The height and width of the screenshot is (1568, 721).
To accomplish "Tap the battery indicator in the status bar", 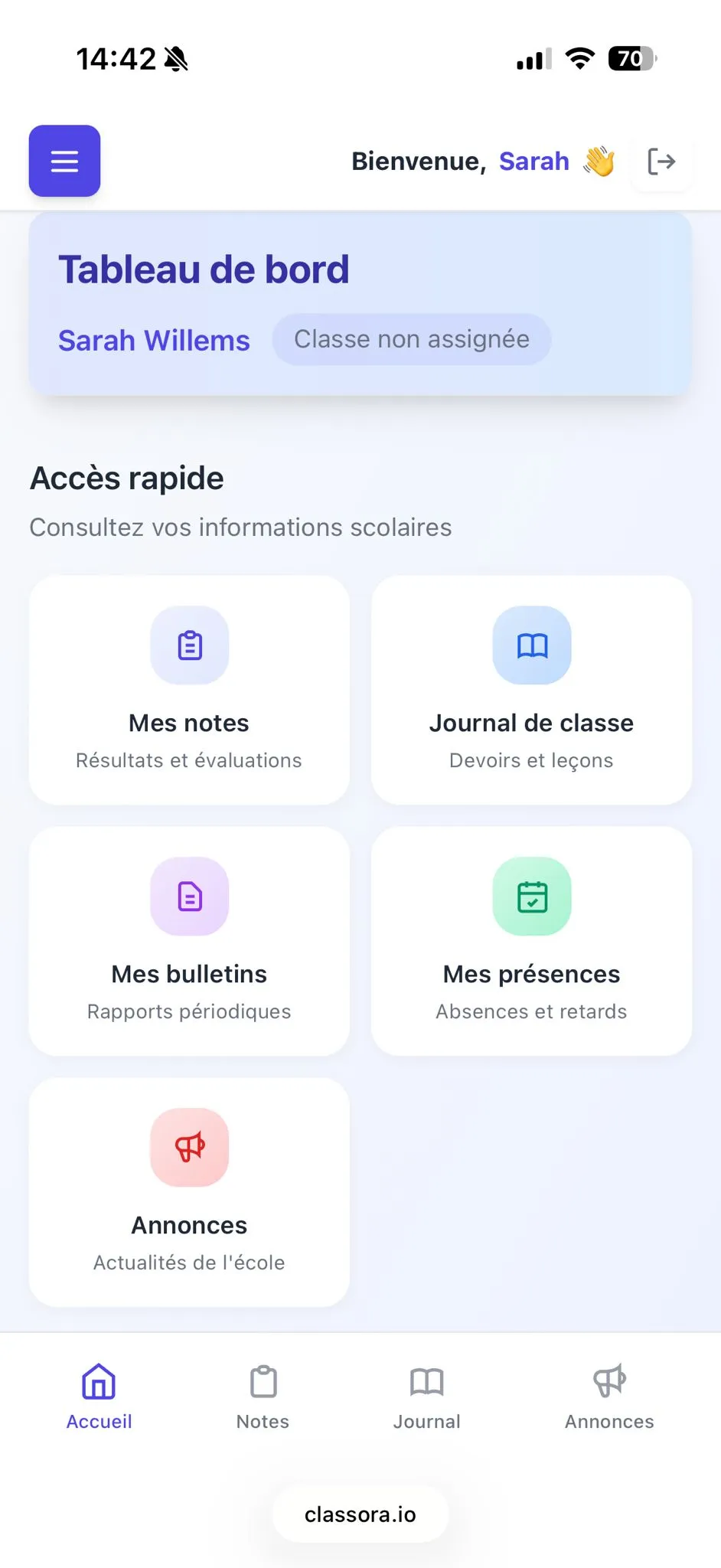I will pos(630,59).
